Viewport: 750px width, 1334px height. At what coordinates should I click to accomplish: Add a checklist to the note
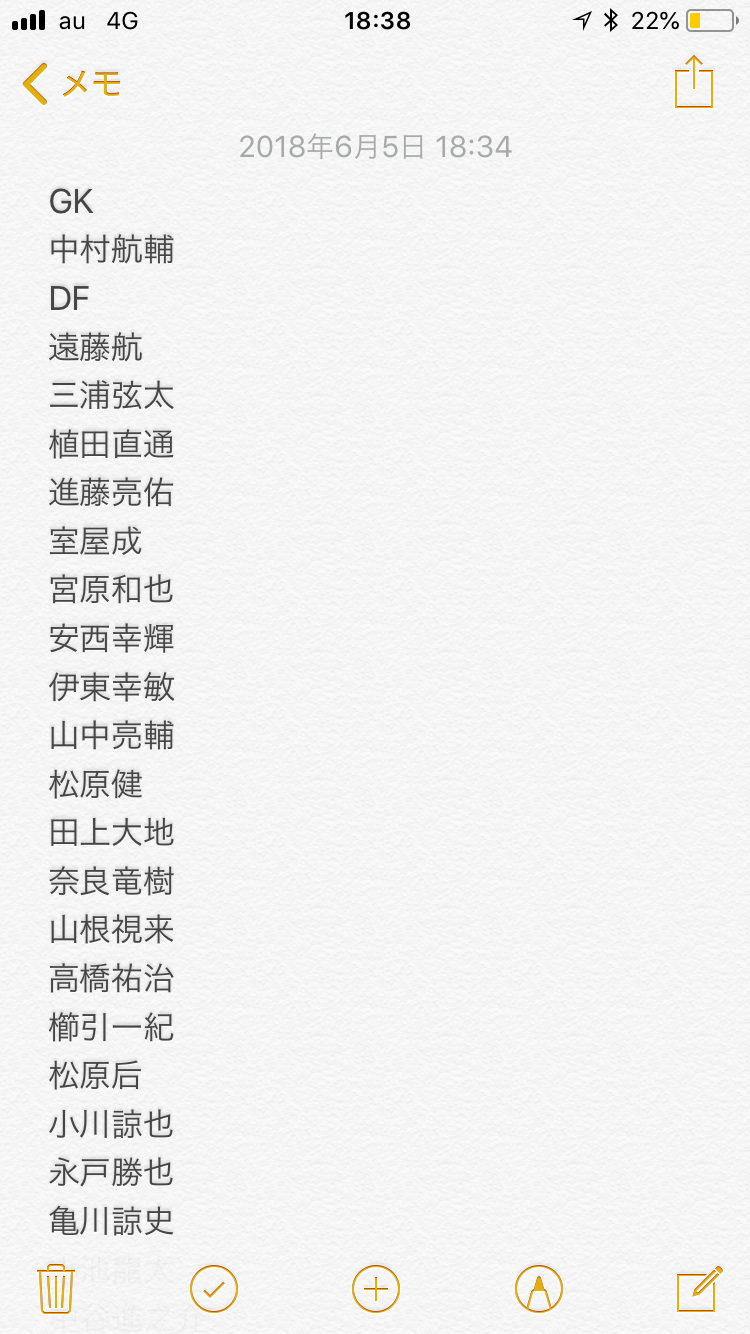(214, 1289)
